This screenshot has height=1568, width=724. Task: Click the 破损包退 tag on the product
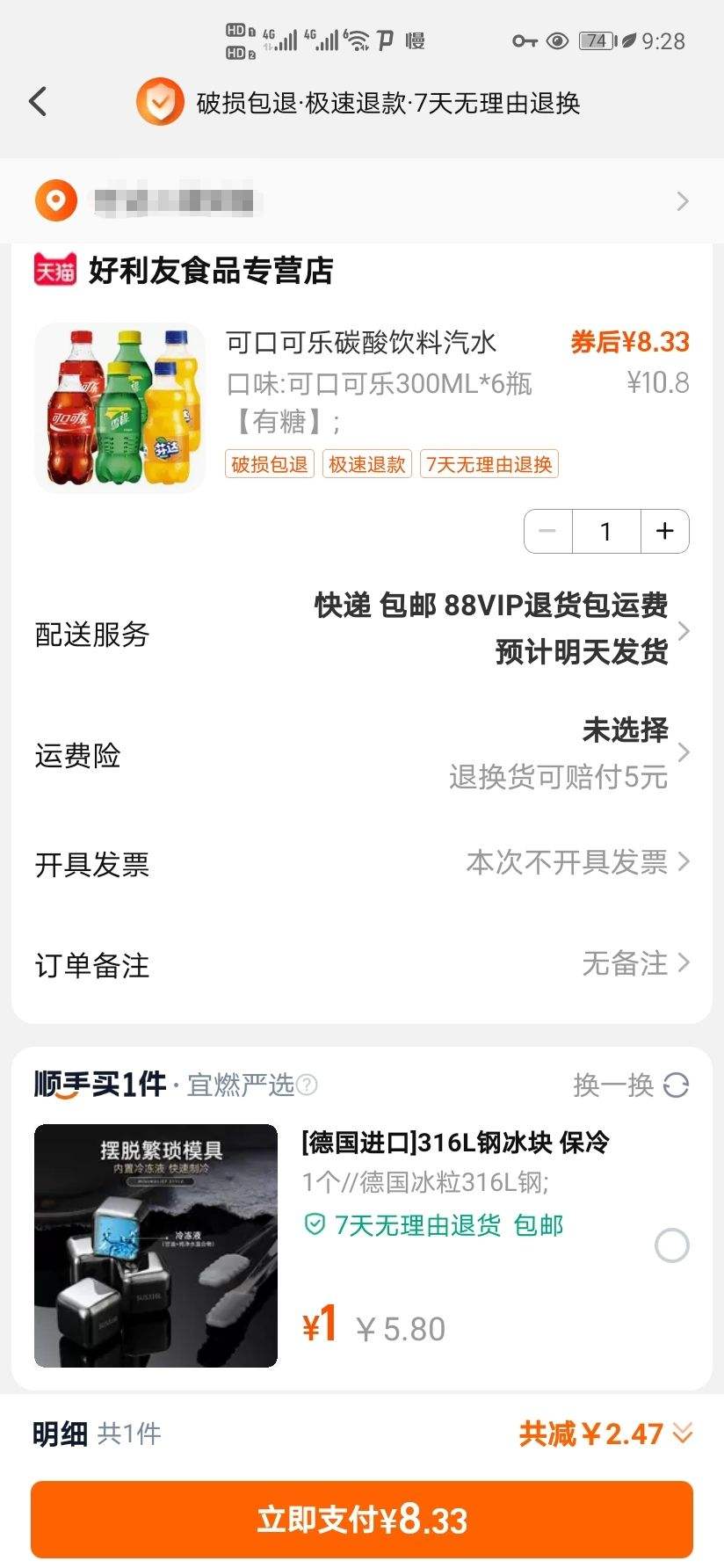(x=268, y=464)
